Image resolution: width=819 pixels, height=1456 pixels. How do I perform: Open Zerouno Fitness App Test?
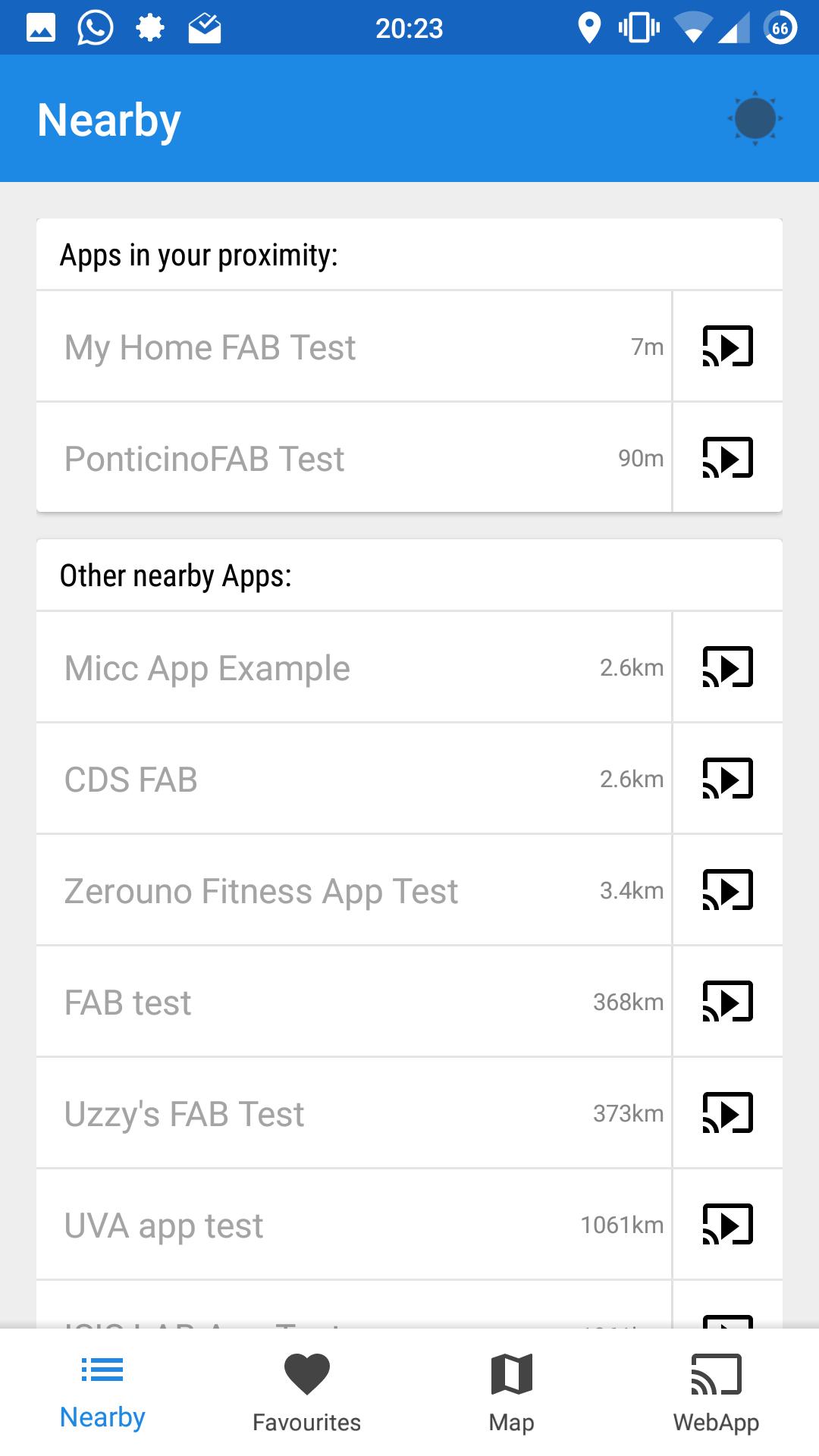point(727,890)
